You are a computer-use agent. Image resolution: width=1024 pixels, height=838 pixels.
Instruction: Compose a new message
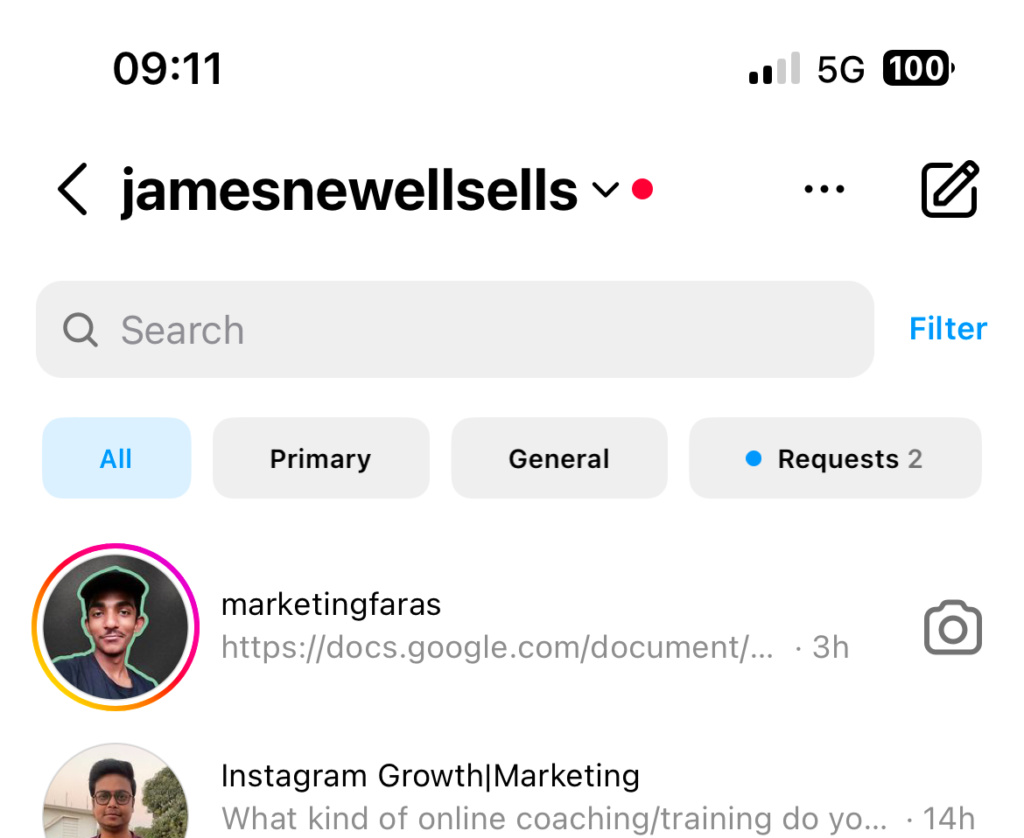click(x=949, y=189)
